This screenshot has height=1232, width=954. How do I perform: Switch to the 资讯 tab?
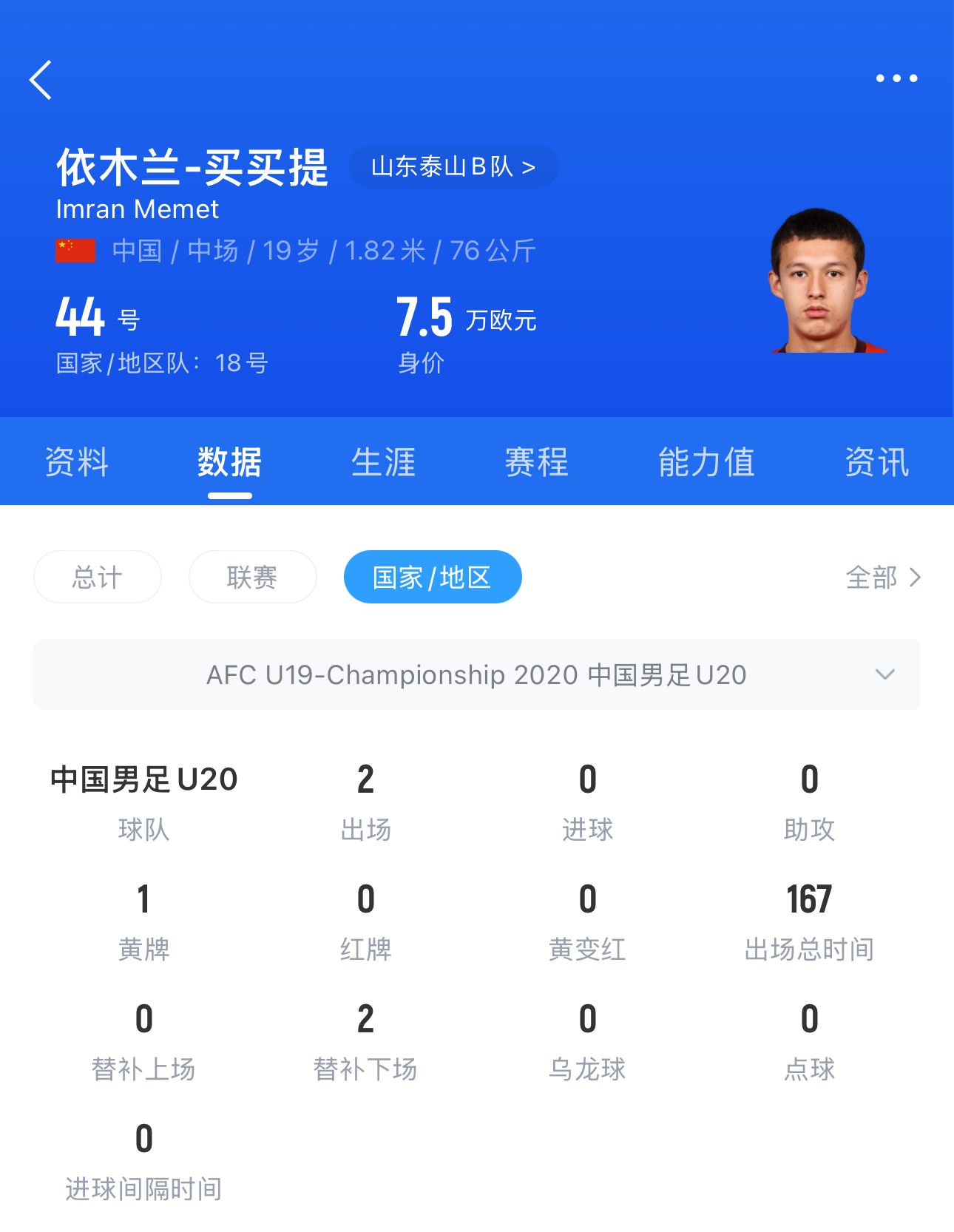click(876, 462)
